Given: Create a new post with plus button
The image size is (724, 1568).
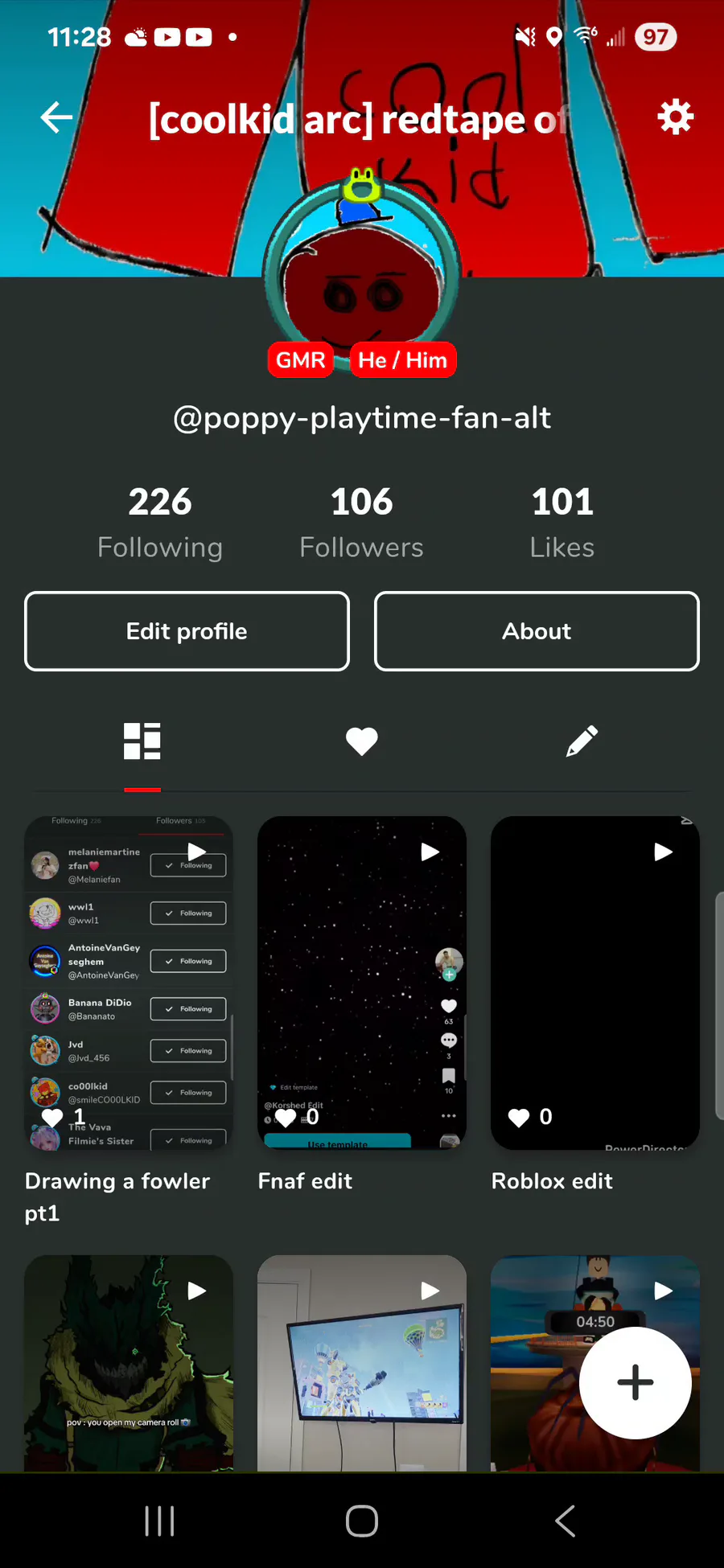Looking at the screenshot, I should (636, 1382).
